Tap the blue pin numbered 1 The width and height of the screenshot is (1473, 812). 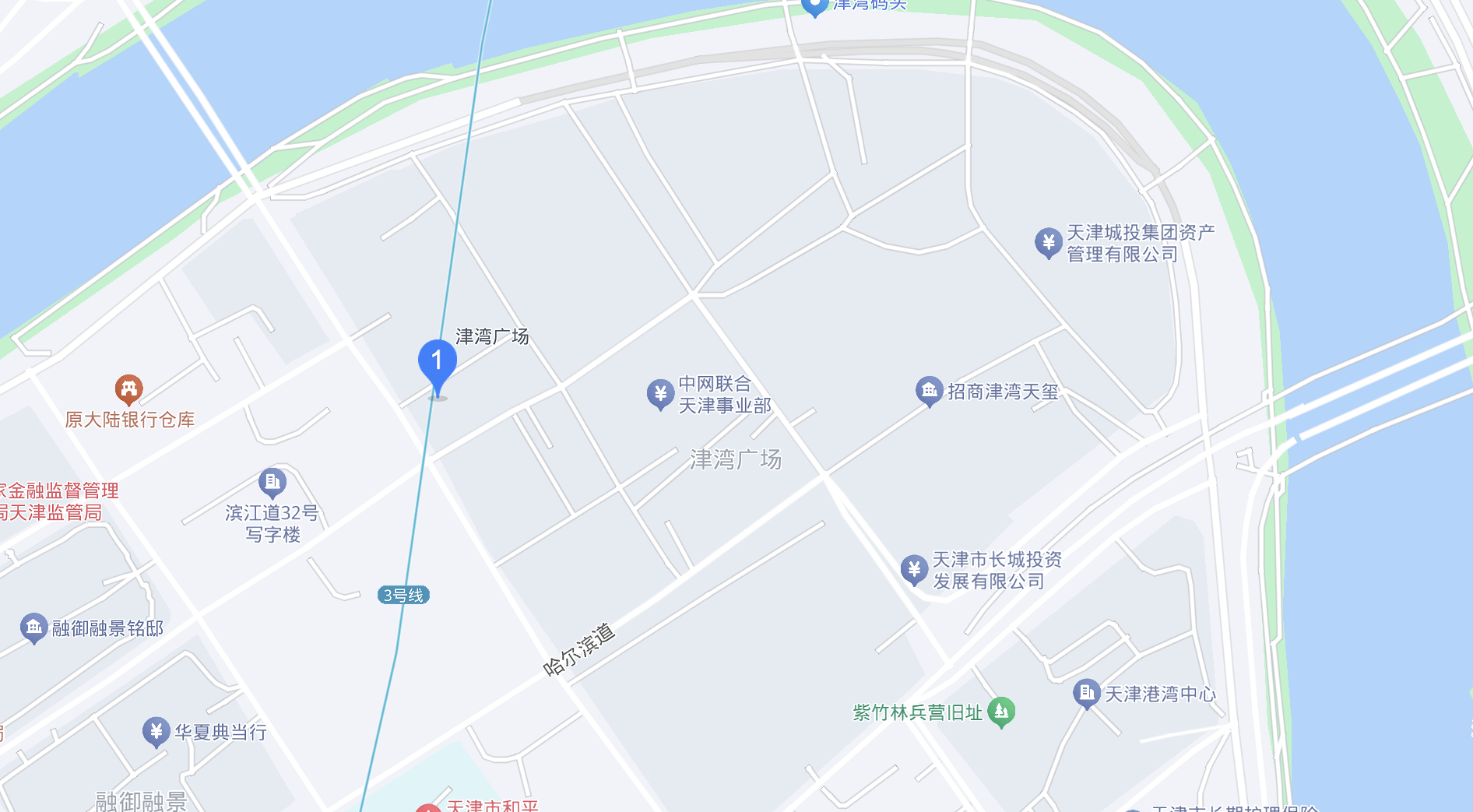[437, 364]
